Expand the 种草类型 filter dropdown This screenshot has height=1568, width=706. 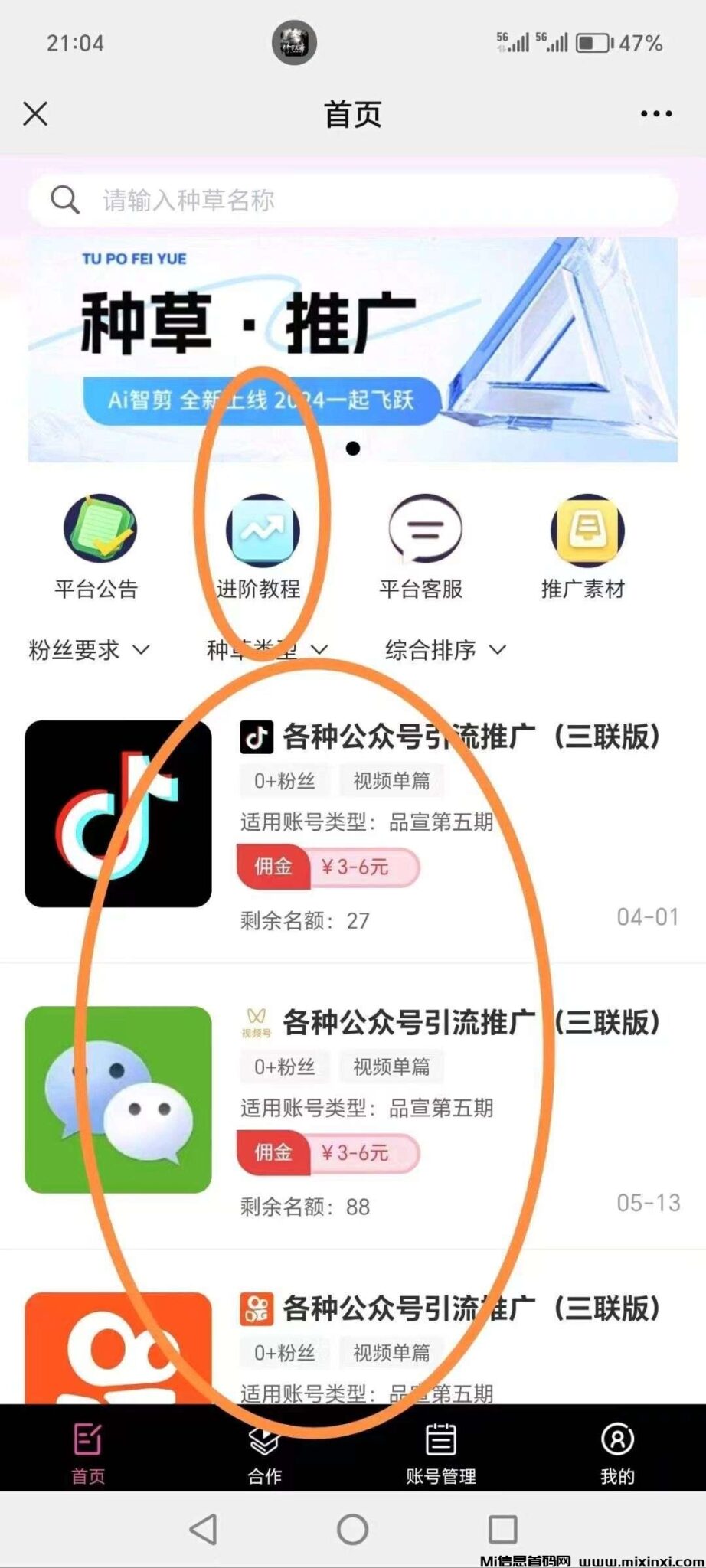coord(266,650)
